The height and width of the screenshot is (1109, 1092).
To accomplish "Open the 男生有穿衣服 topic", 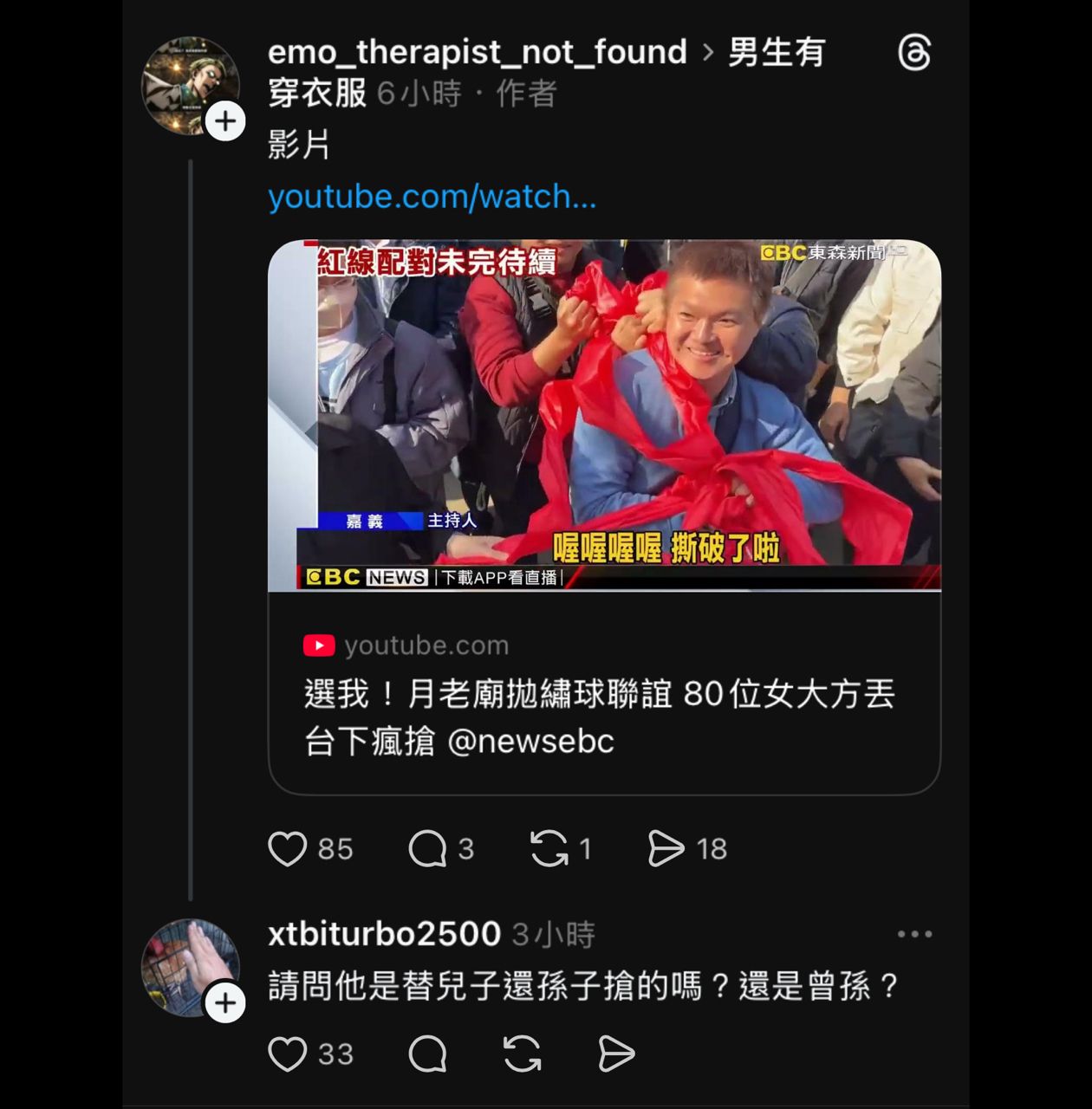I will click(x=776, y=53).
